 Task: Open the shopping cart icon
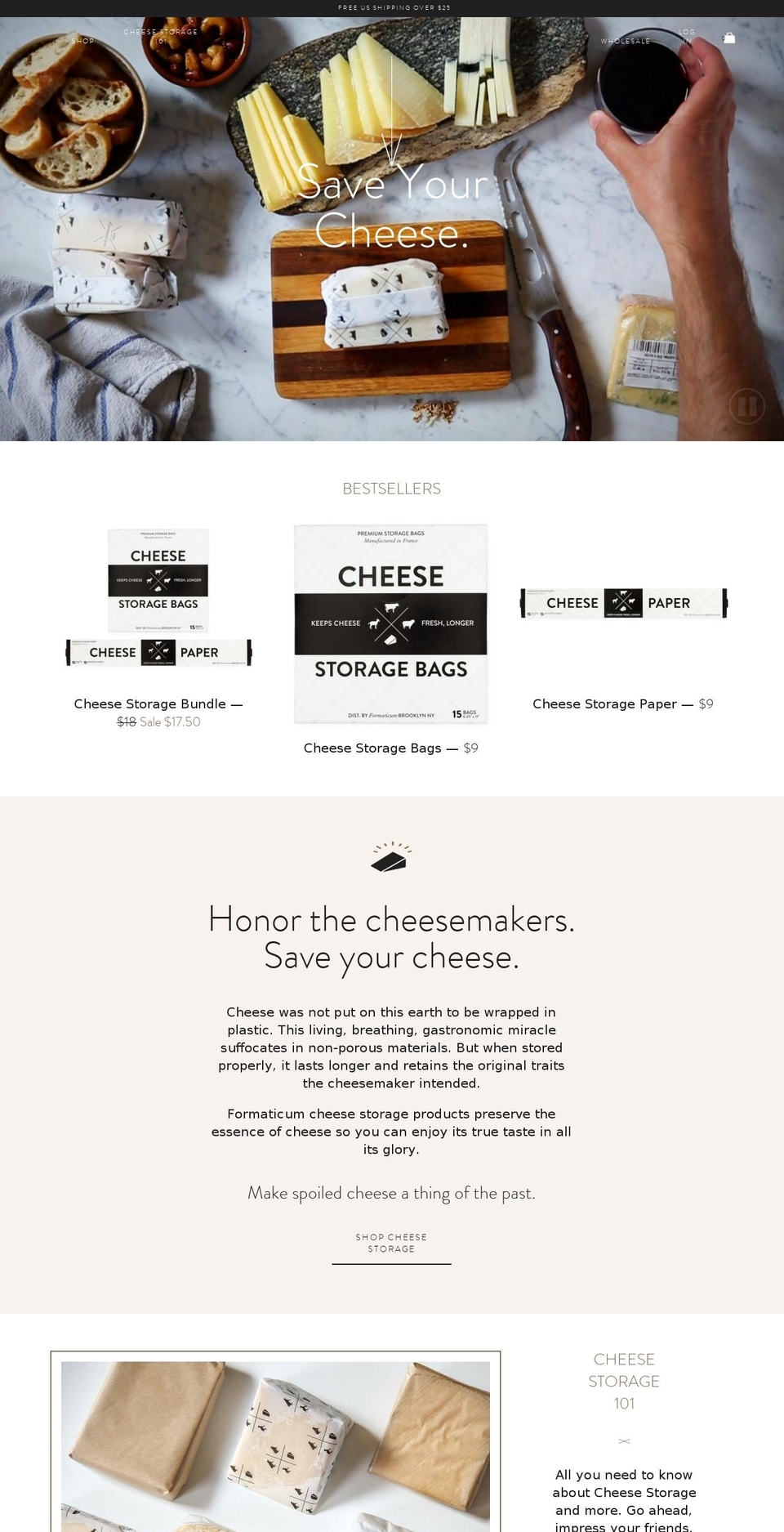pyautogui.click(x=729, y=38)
